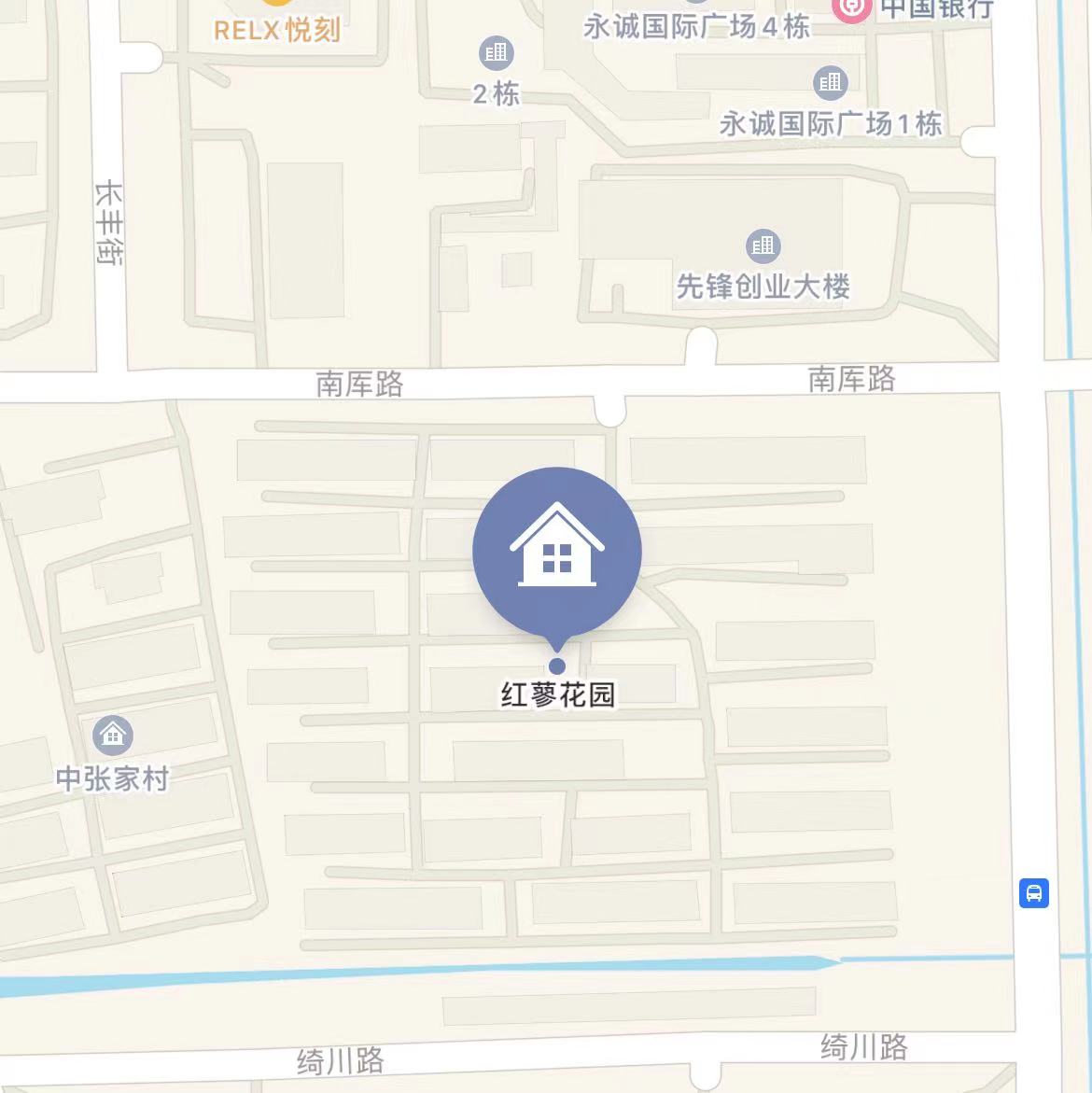
Task: Open the 先锋创业大楼 building marker
Action: (x=763, y=246)
